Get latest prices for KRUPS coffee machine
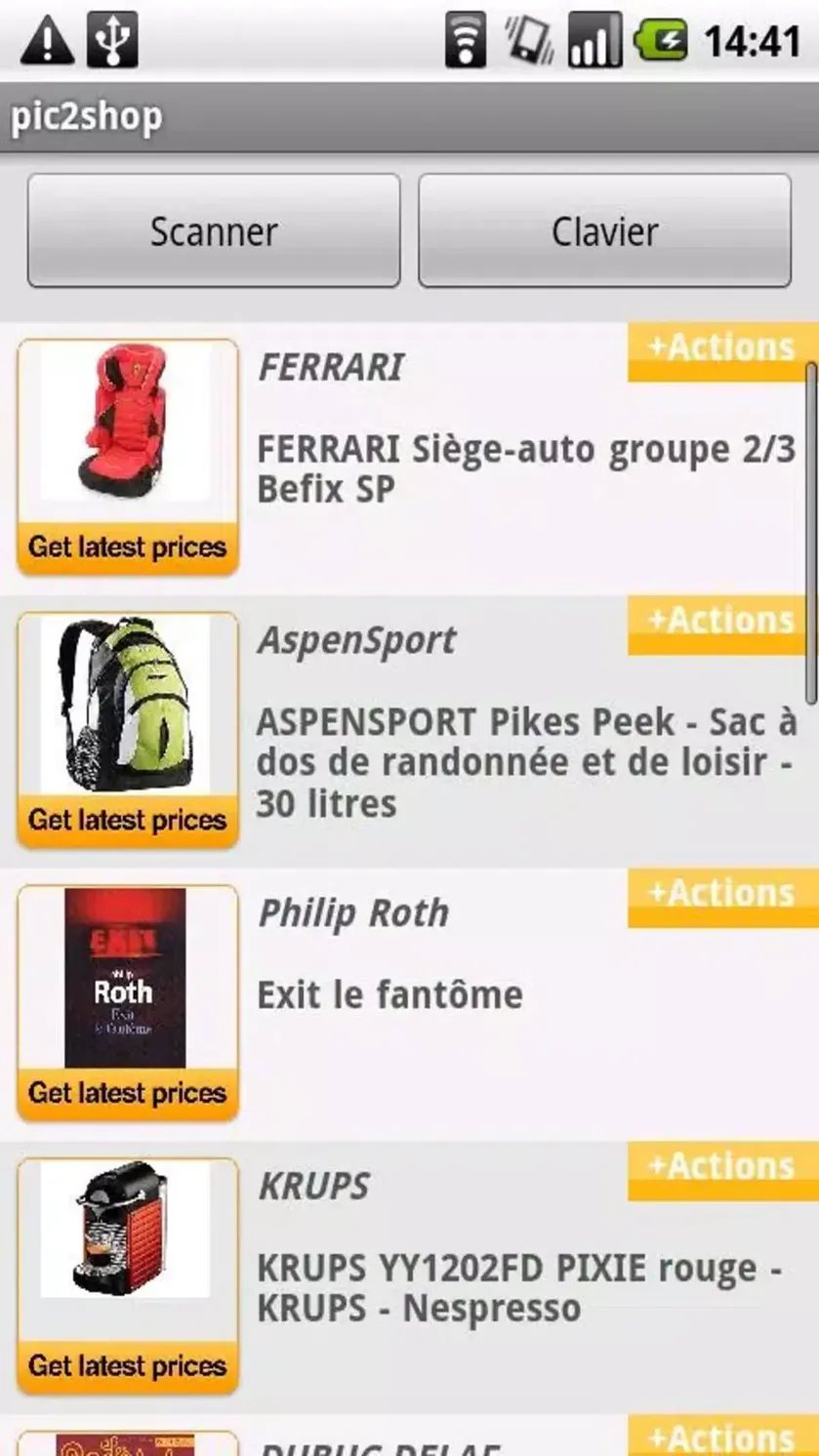 point(128,1367)
